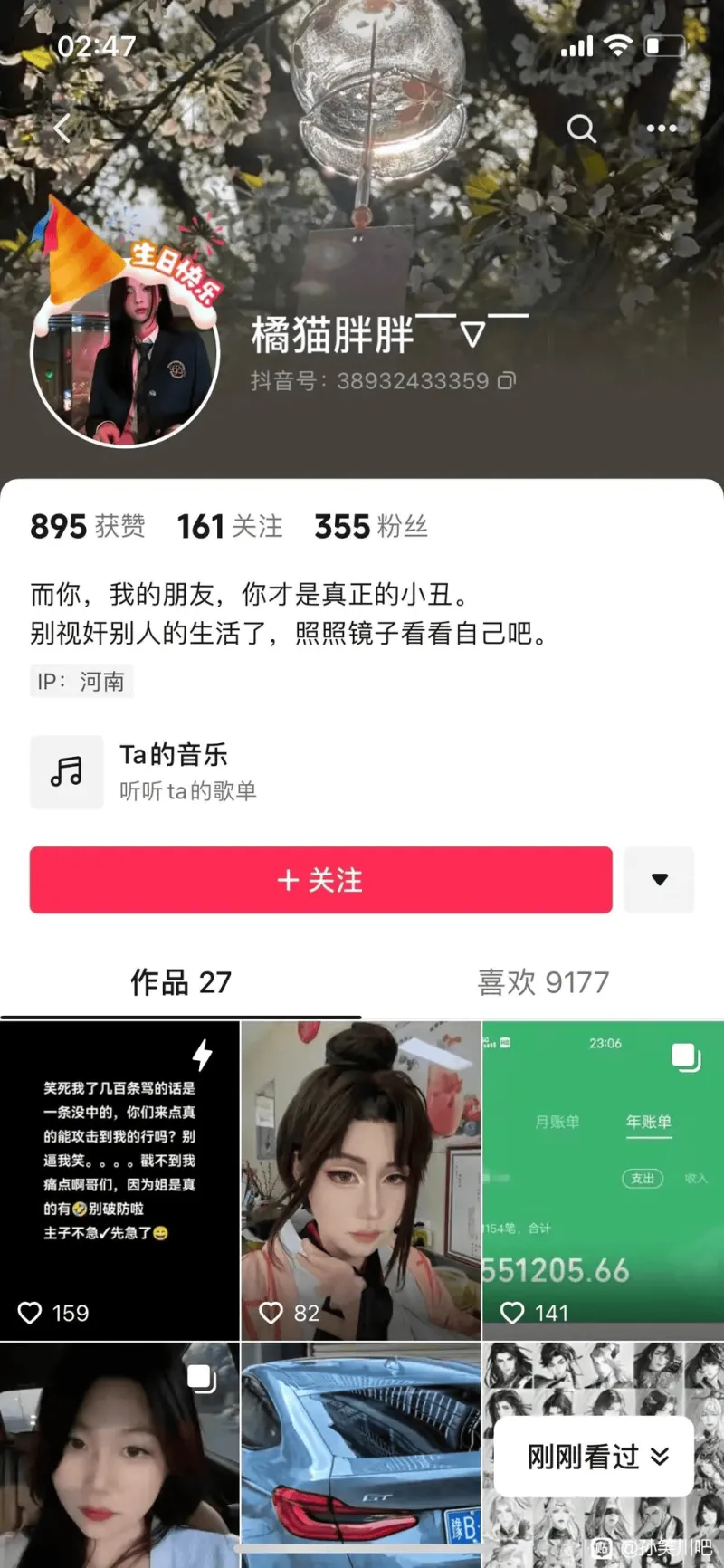Expand the dropdown arrow beside 关注
The height and width of the screenshot is (1568, 724).
click(660, 879)
